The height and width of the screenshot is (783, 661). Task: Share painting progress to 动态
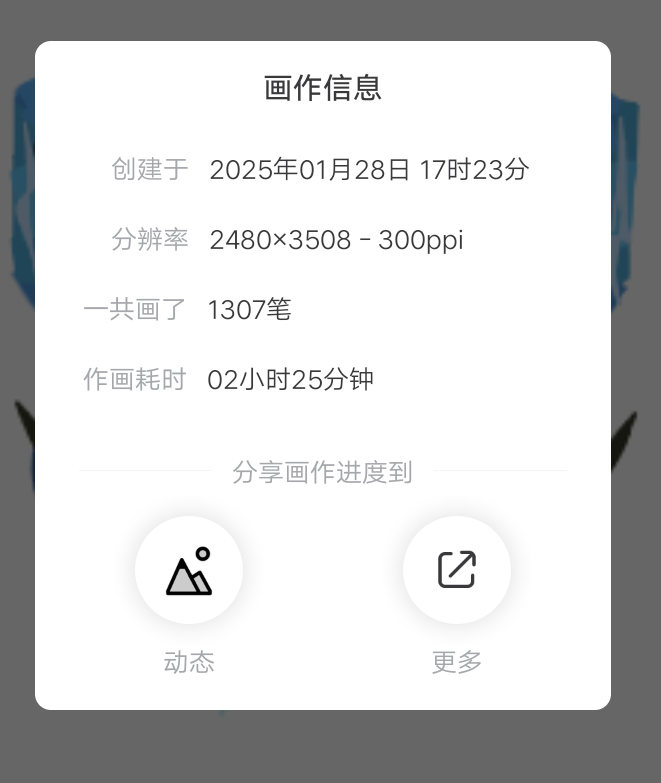pos(189,570)
